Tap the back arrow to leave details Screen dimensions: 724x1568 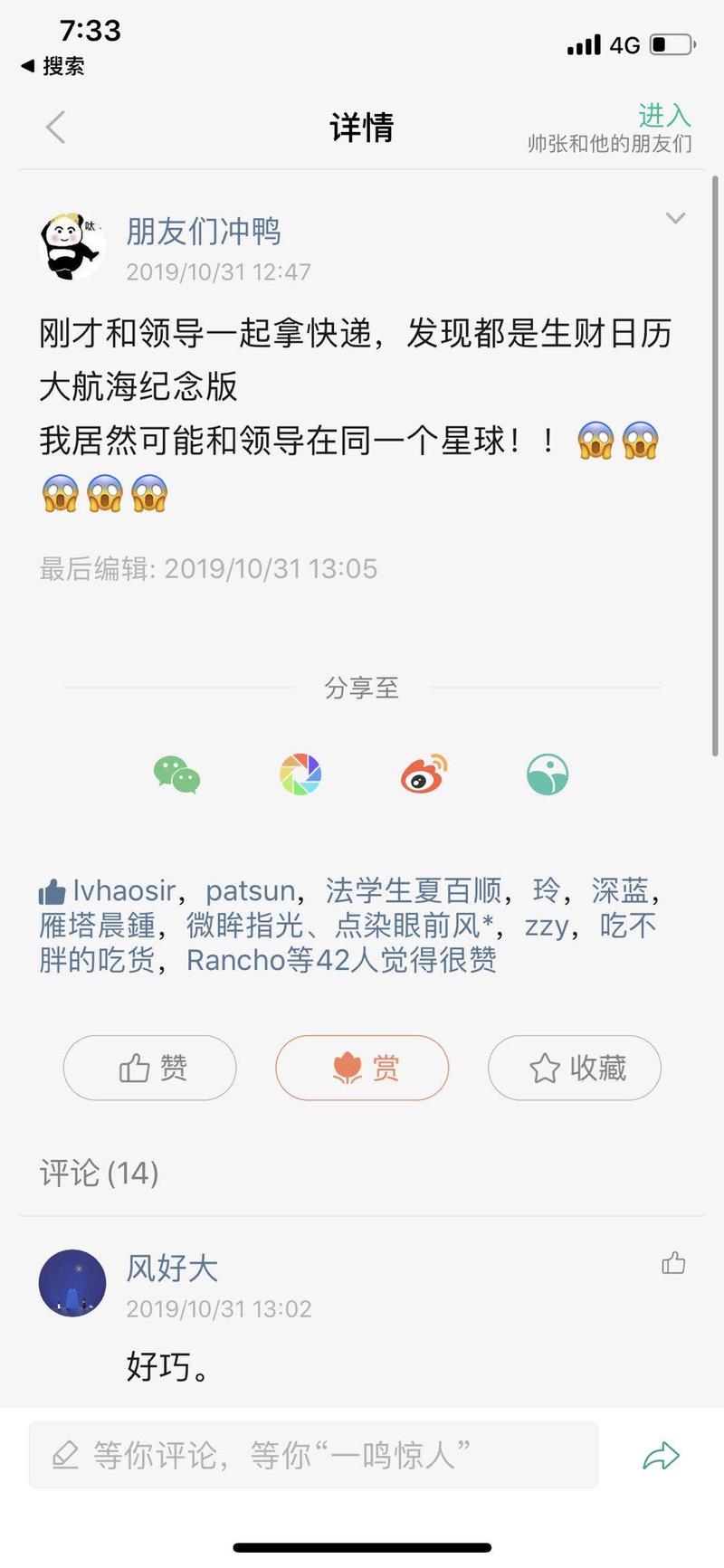click(54, 127)
